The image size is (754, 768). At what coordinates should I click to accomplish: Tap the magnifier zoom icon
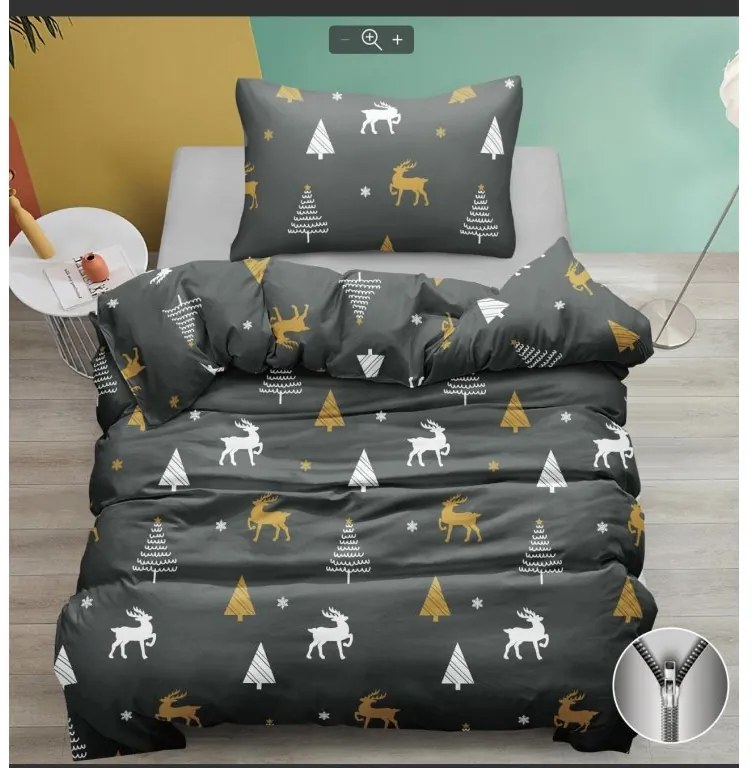pyautogui.click(x=371, y=40)
